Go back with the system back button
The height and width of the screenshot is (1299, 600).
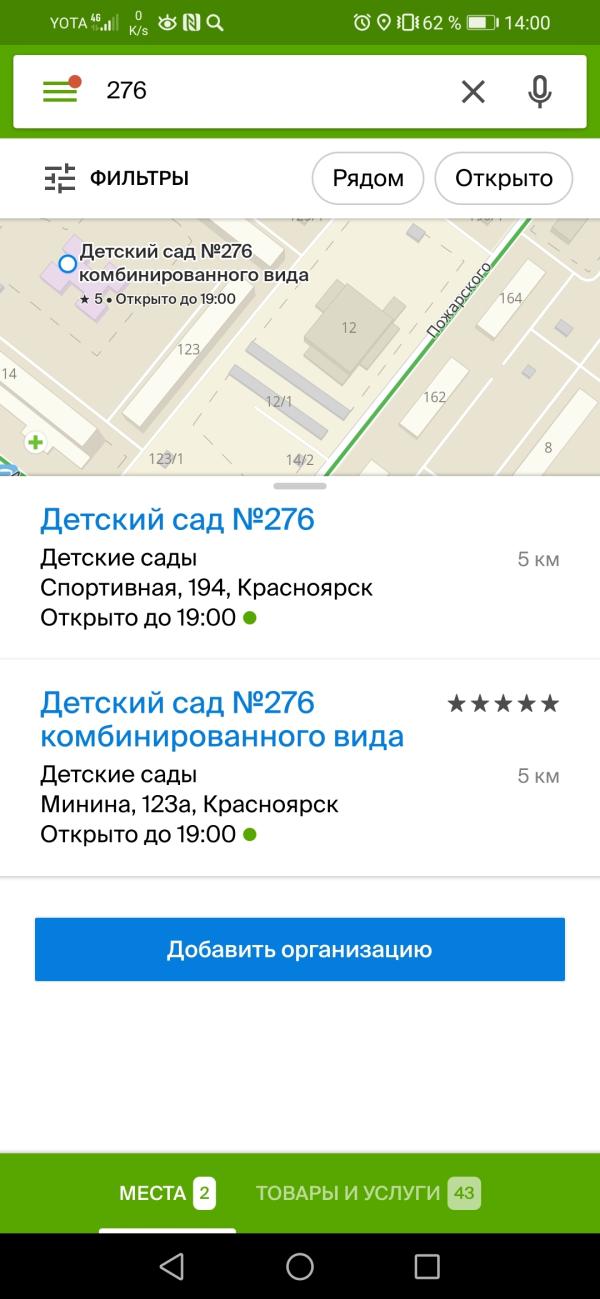tap(172, 1266)
